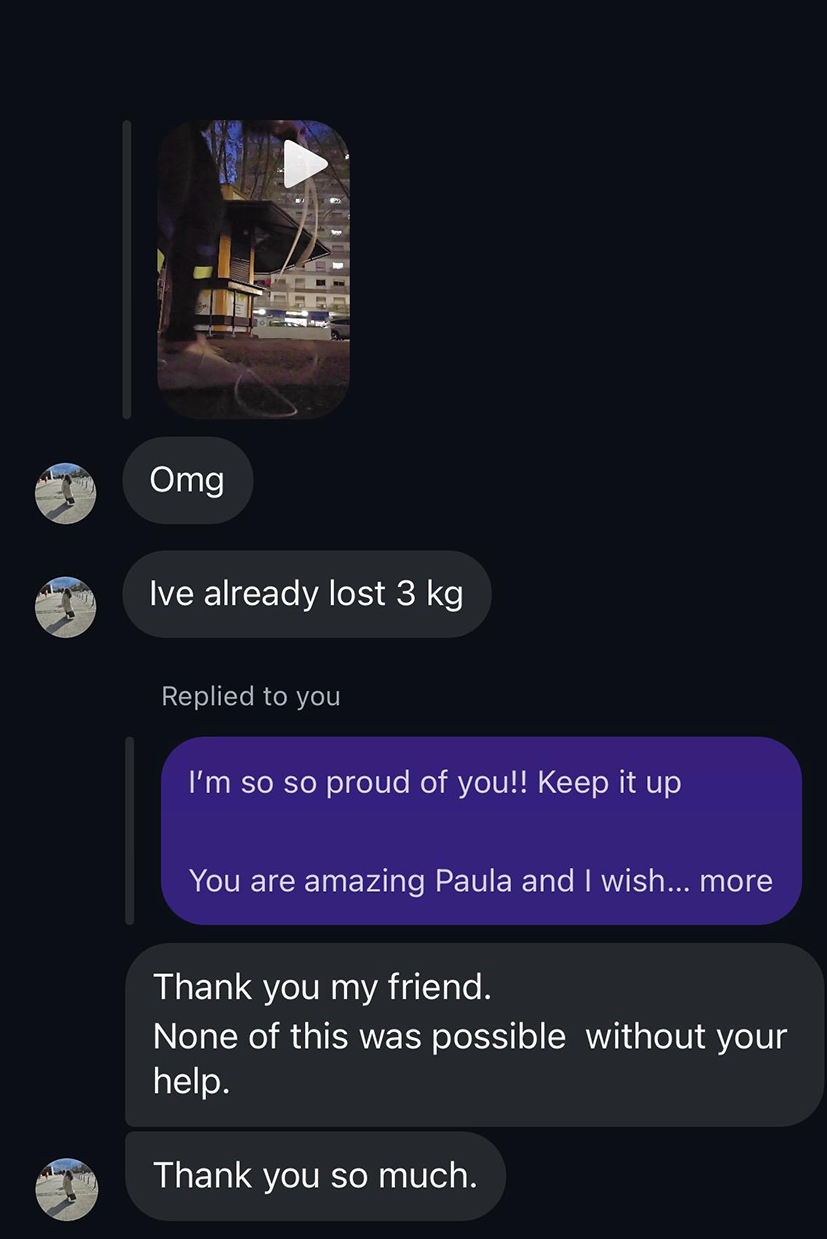Click the Ive already lost 3 kg message
The height and width of the screenshot is (1239, 827).
(x=306, y=593)
